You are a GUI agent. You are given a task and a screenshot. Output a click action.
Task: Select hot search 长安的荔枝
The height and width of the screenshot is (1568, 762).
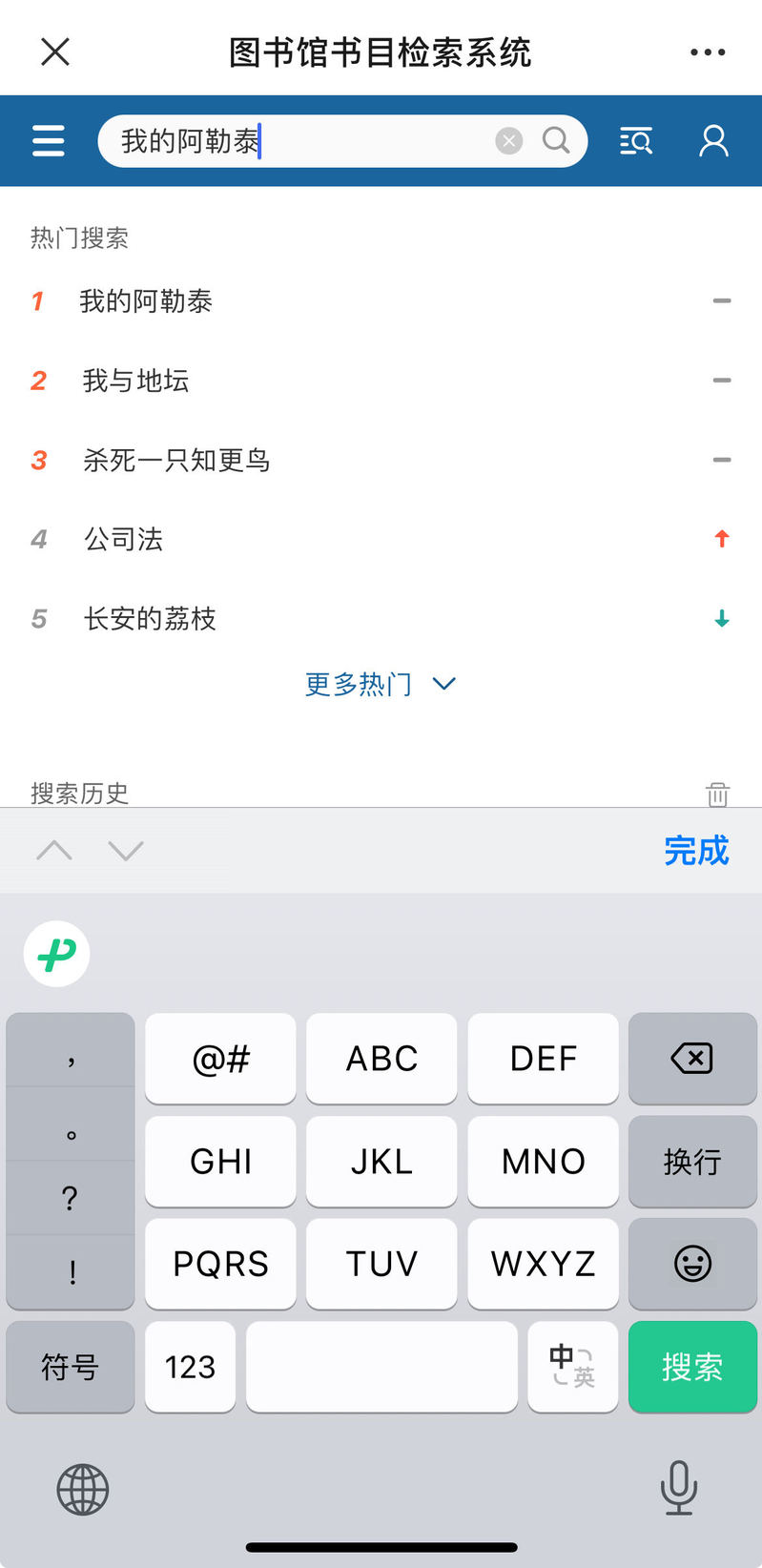[x=150, y=618]
